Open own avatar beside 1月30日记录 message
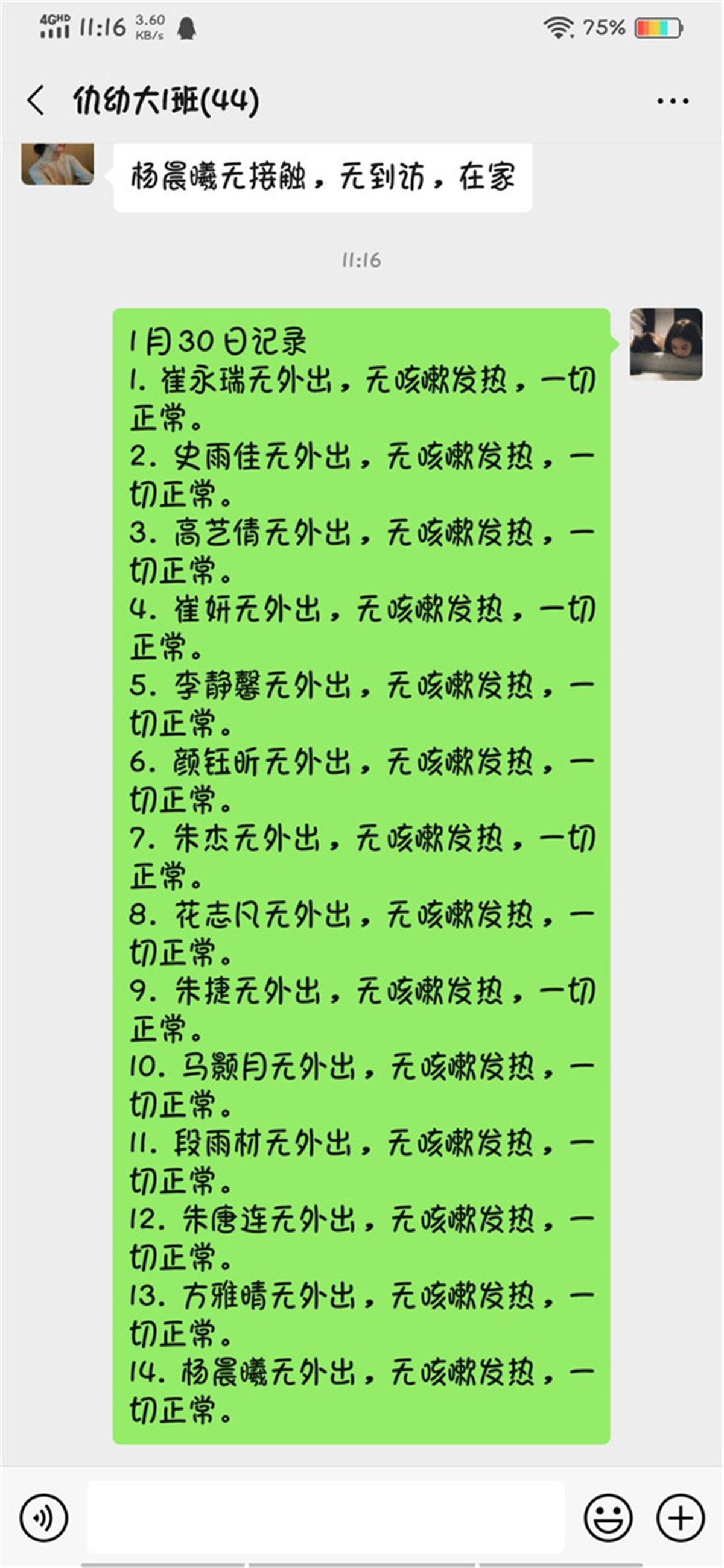The width and height of the screenshot is (724, 1568). pyautogui.click(x=665, y=344)
